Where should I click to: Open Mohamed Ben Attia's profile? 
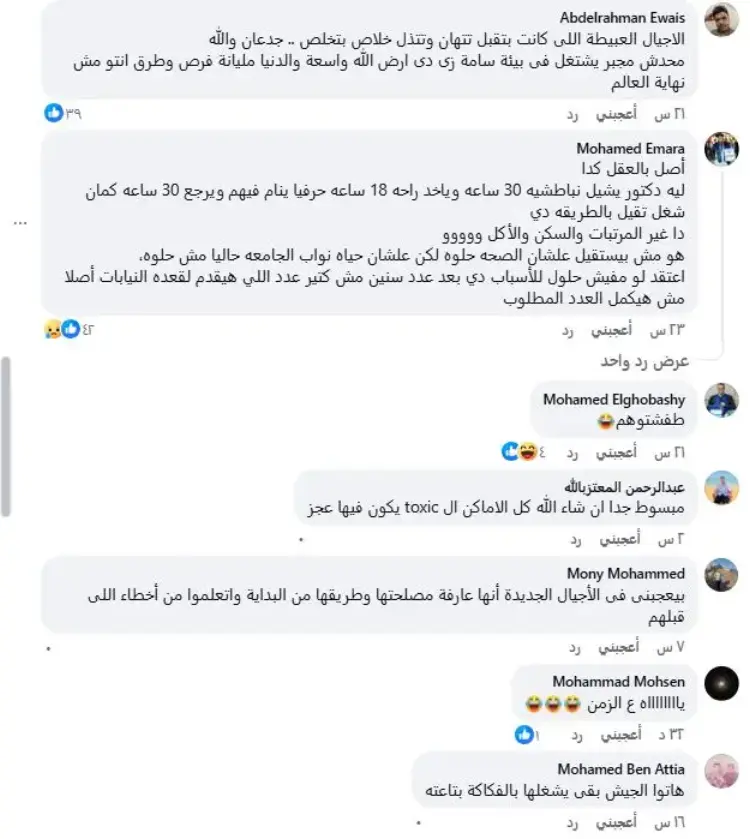click(621, 769)
